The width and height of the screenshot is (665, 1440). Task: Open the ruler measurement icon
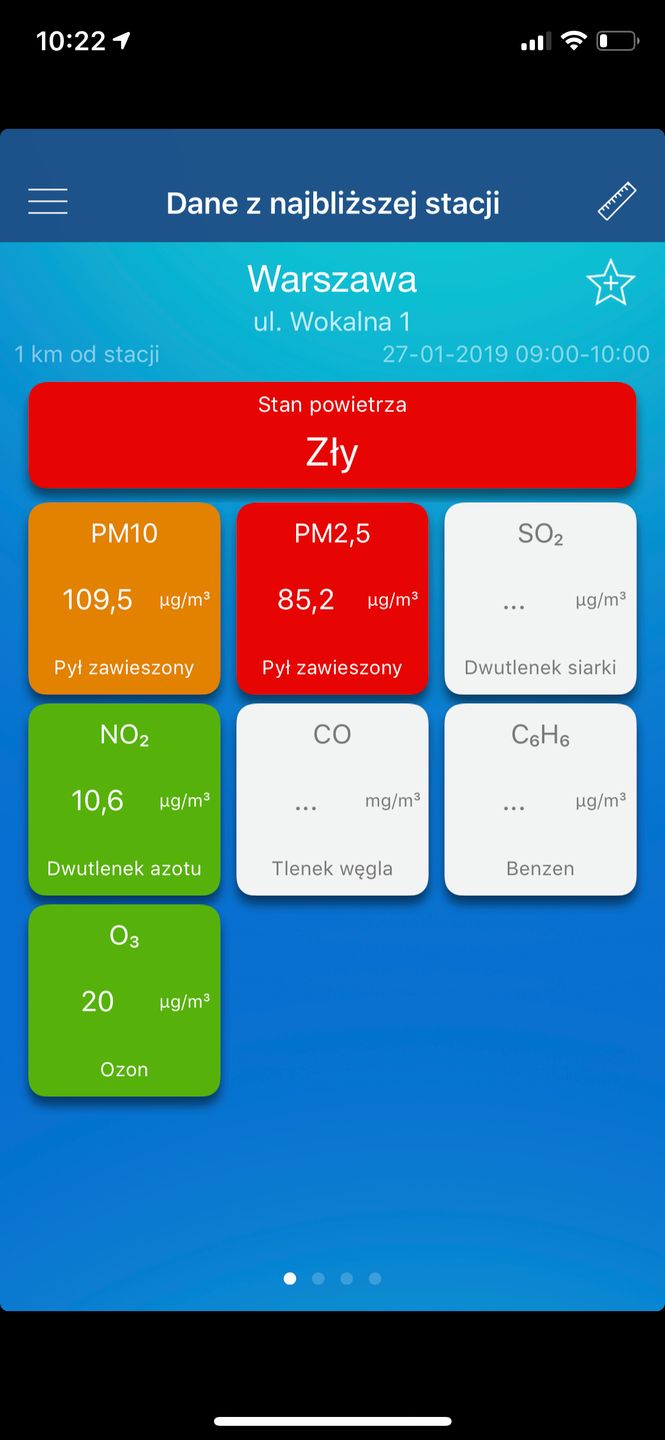point(616,201)
